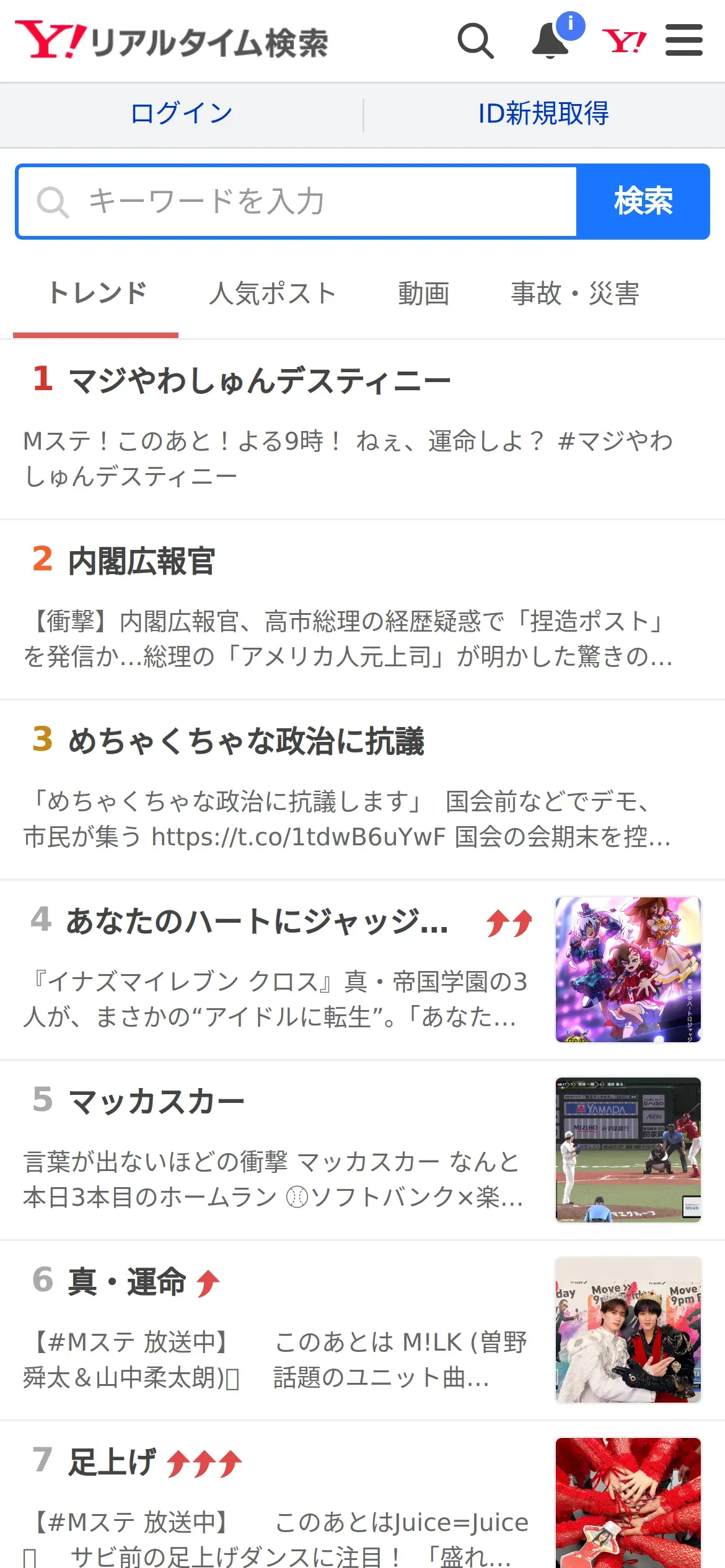The image size is (725, 1568).
Task: Open trend 5 マッカスカー
Action: (362, 1151)
